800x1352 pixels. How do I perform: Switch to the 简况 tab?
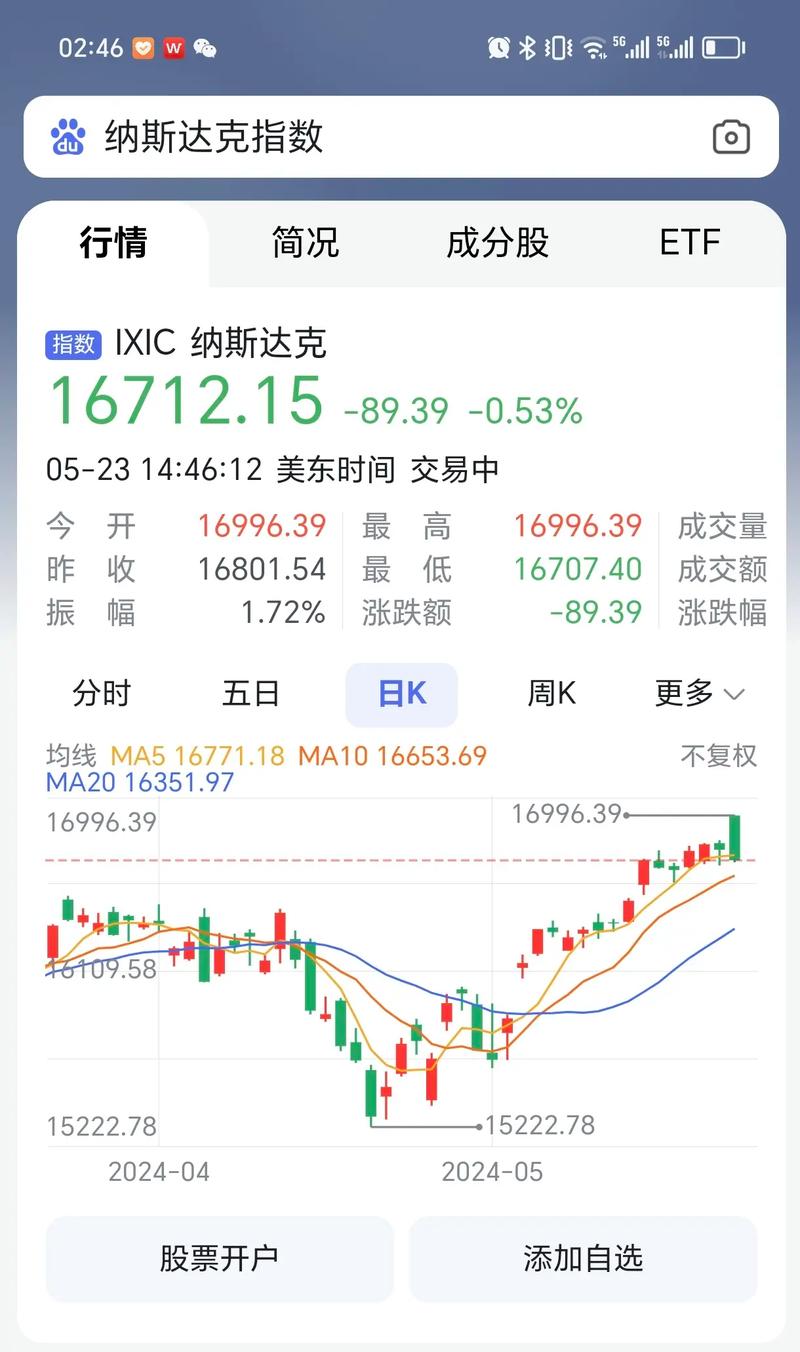point(306,243)
